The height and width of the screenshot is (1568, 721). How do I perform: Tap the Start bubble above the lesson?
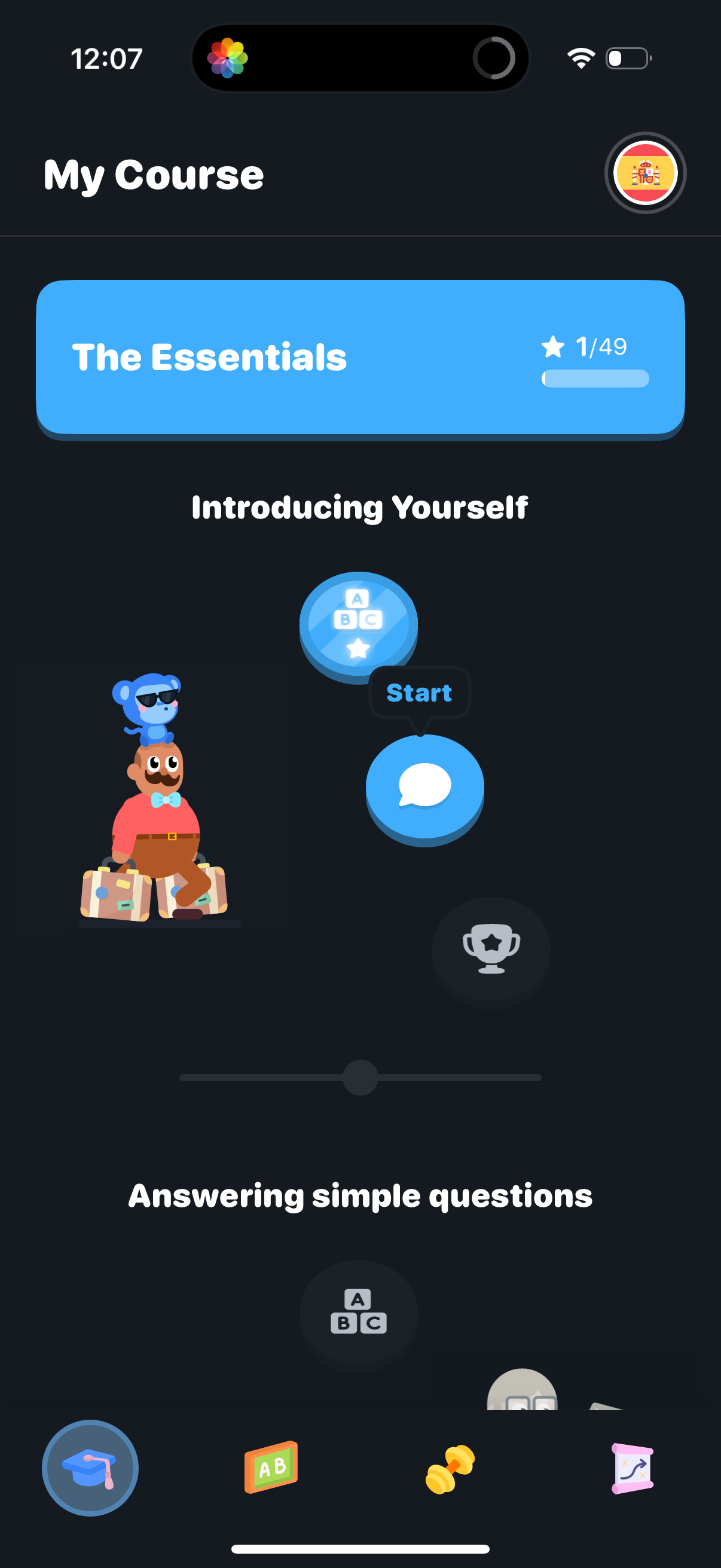pyautogui.click(x=419, y=692)
